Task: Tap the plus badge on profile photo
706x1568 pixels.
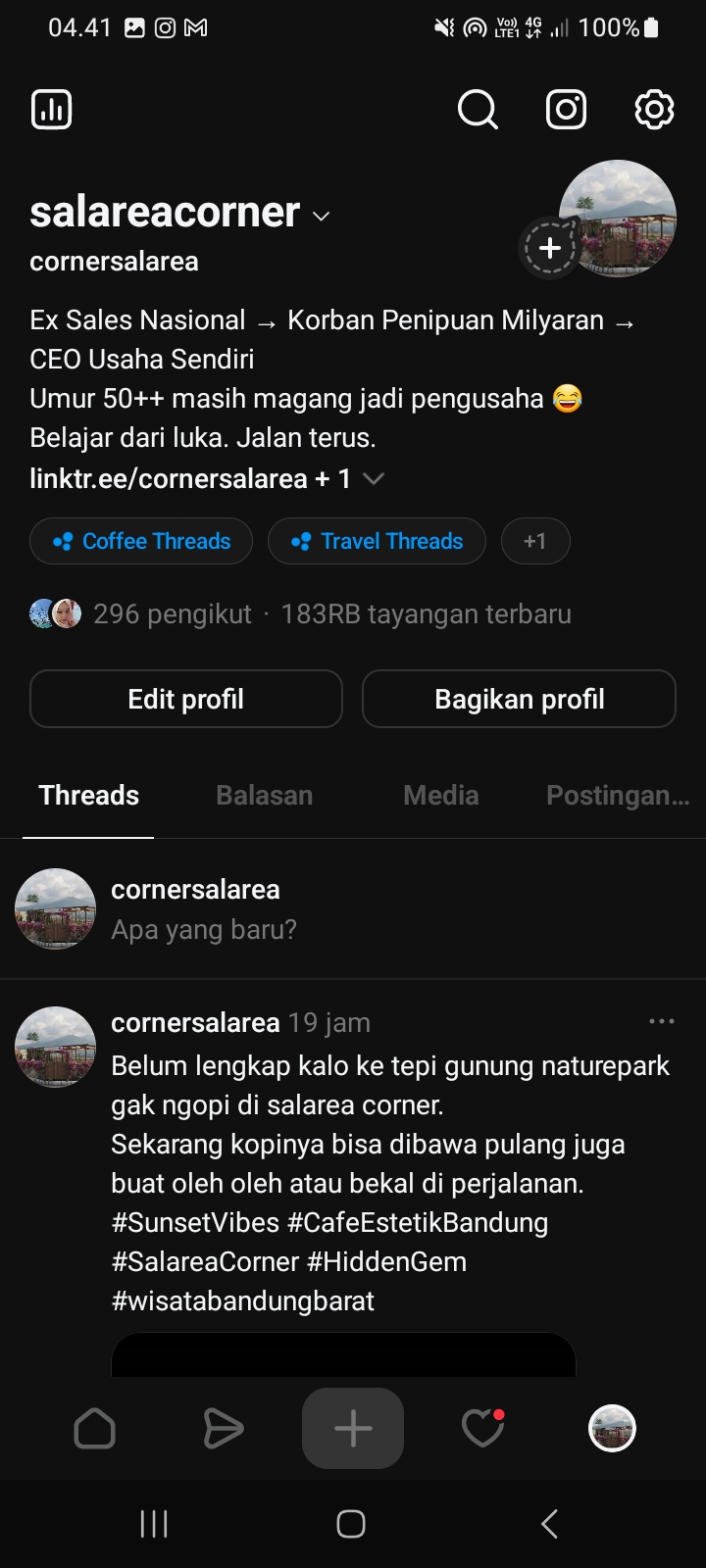Action: (x=550, y=248)
